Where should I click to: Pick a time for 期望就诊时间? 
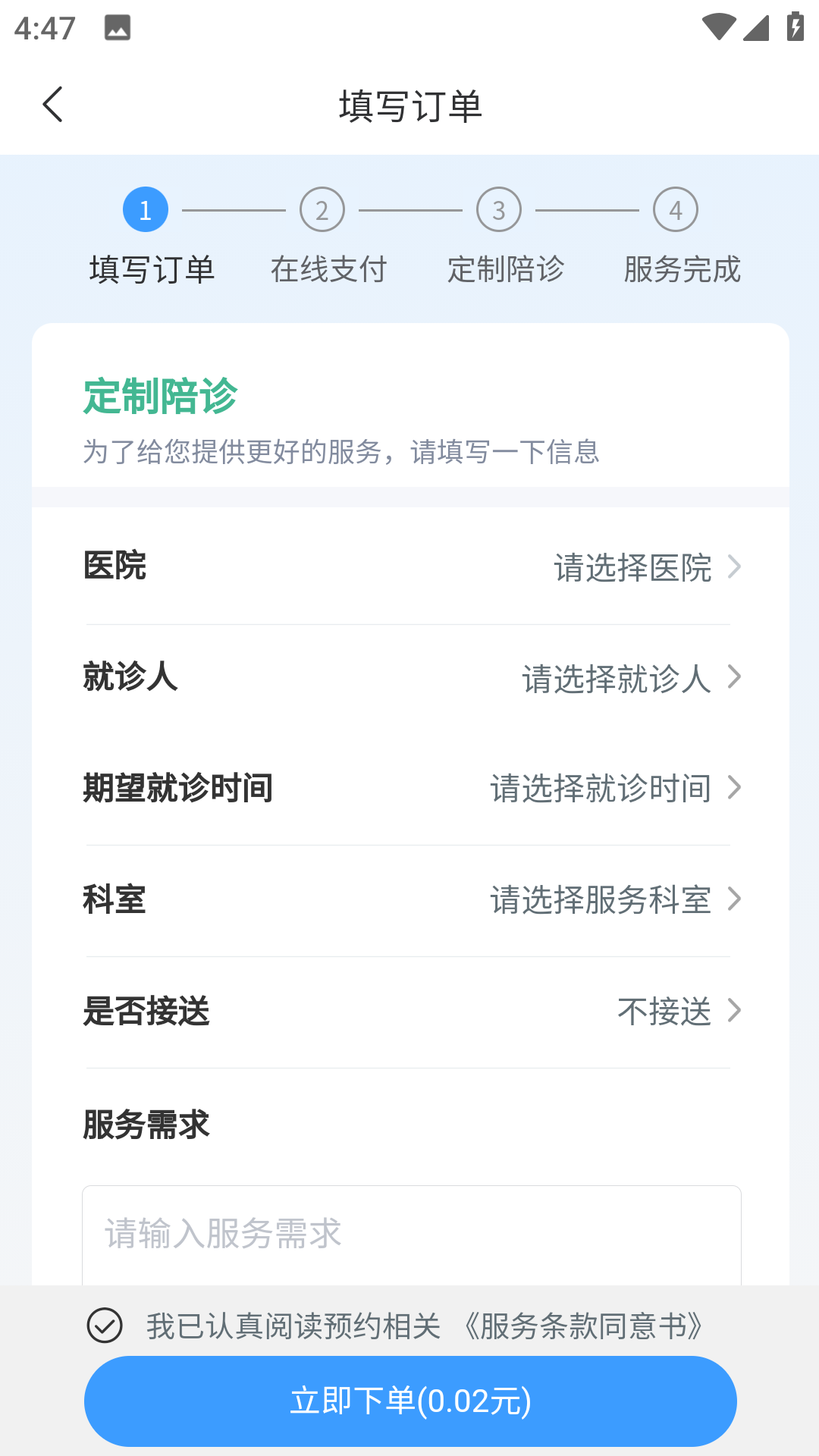coord(614,789)
